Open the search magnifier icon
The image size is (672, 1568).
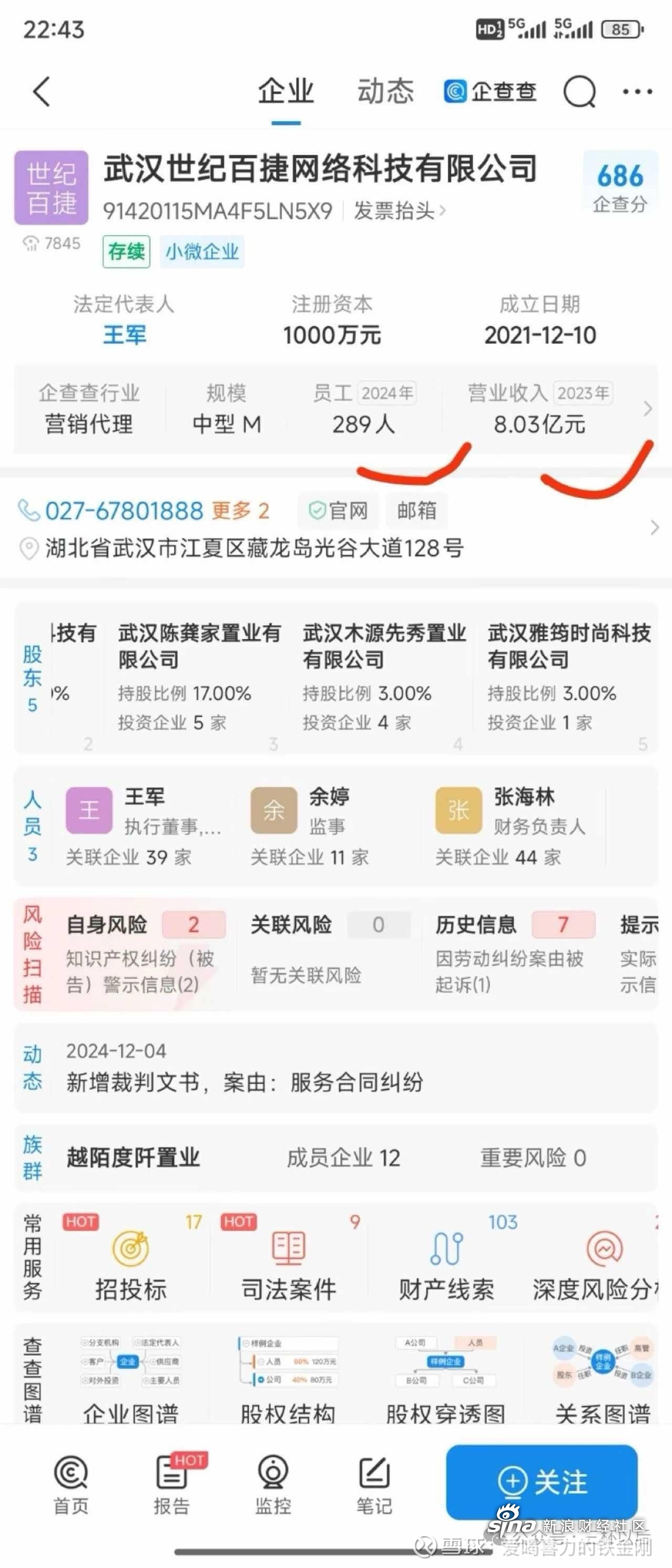click(579, 92)
